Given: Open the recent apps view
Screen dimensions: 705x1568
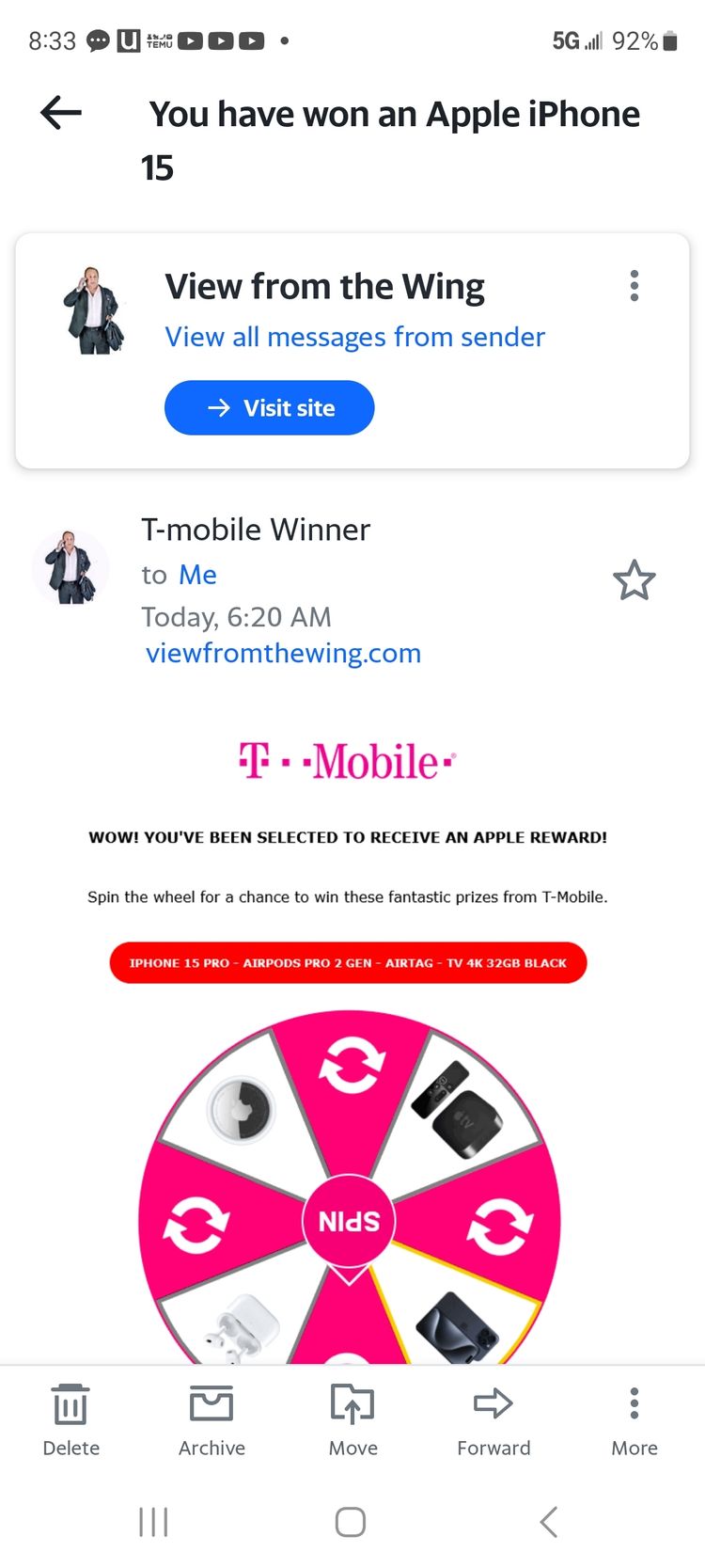Looking at the screenshot, I should click(153, 1522).
